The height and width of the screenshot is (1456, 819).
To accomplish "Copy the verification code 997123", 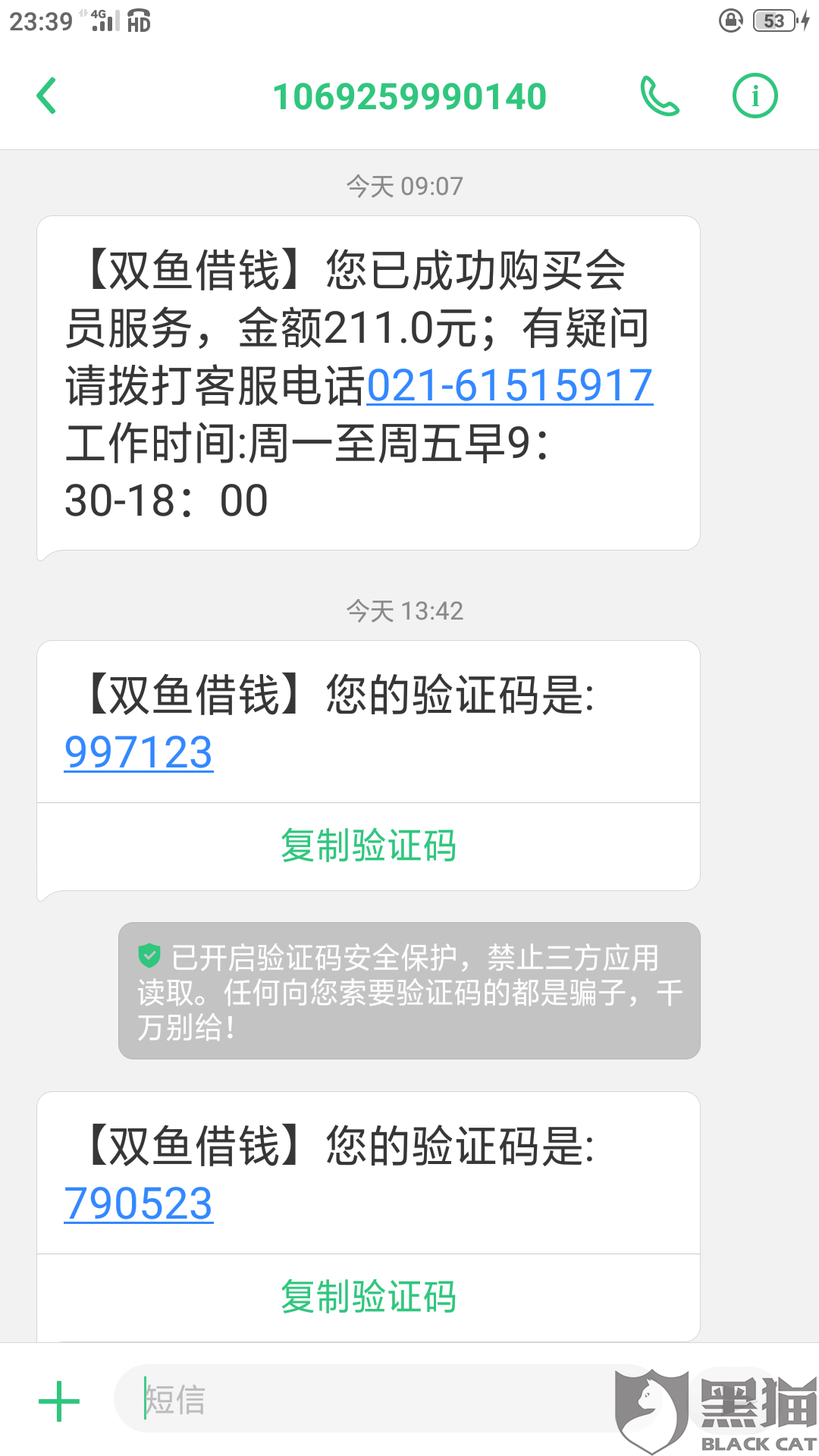I will click(x=369, y=846).
